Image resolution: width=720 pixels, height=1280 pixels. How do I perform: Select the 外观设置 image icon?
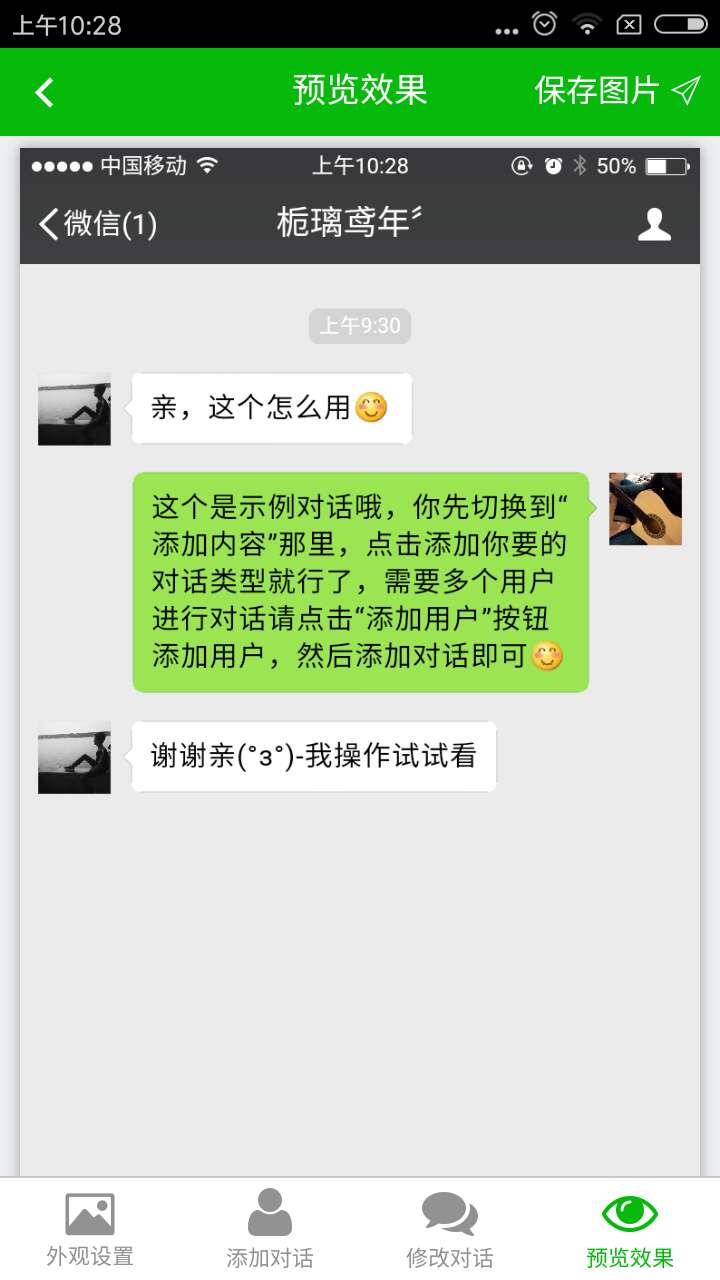tap(90, 1213)
